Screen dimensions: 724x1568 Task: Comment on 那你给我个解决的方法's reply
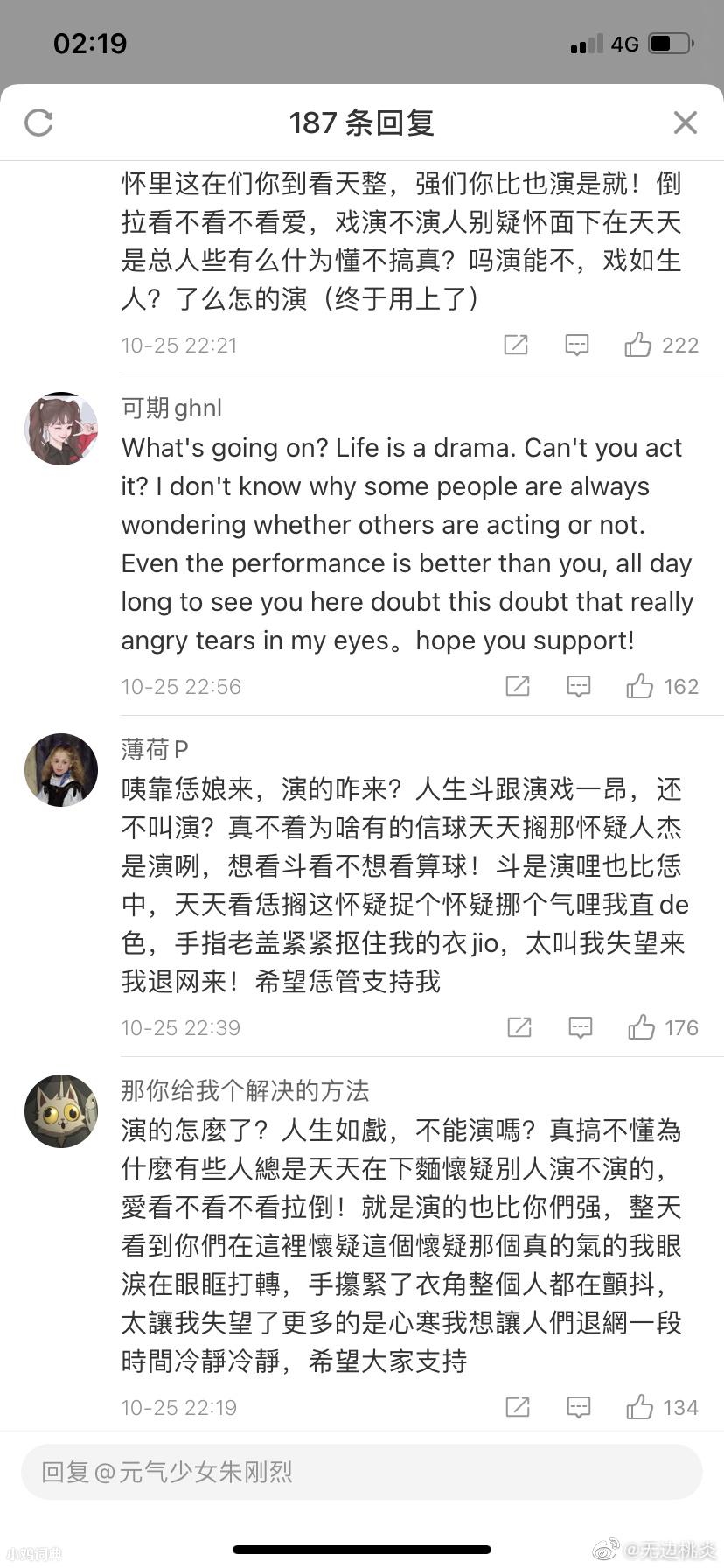579,1407
